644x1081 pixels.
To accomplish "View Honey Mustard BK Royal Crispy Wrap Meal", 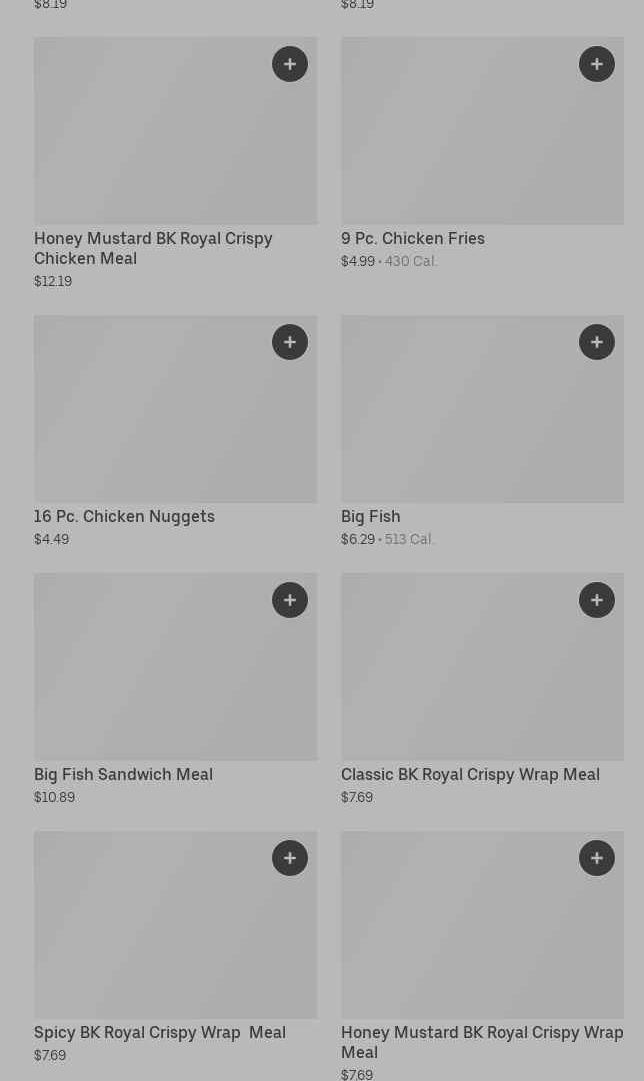I will pyautogui.click(x=482, y=1042).
